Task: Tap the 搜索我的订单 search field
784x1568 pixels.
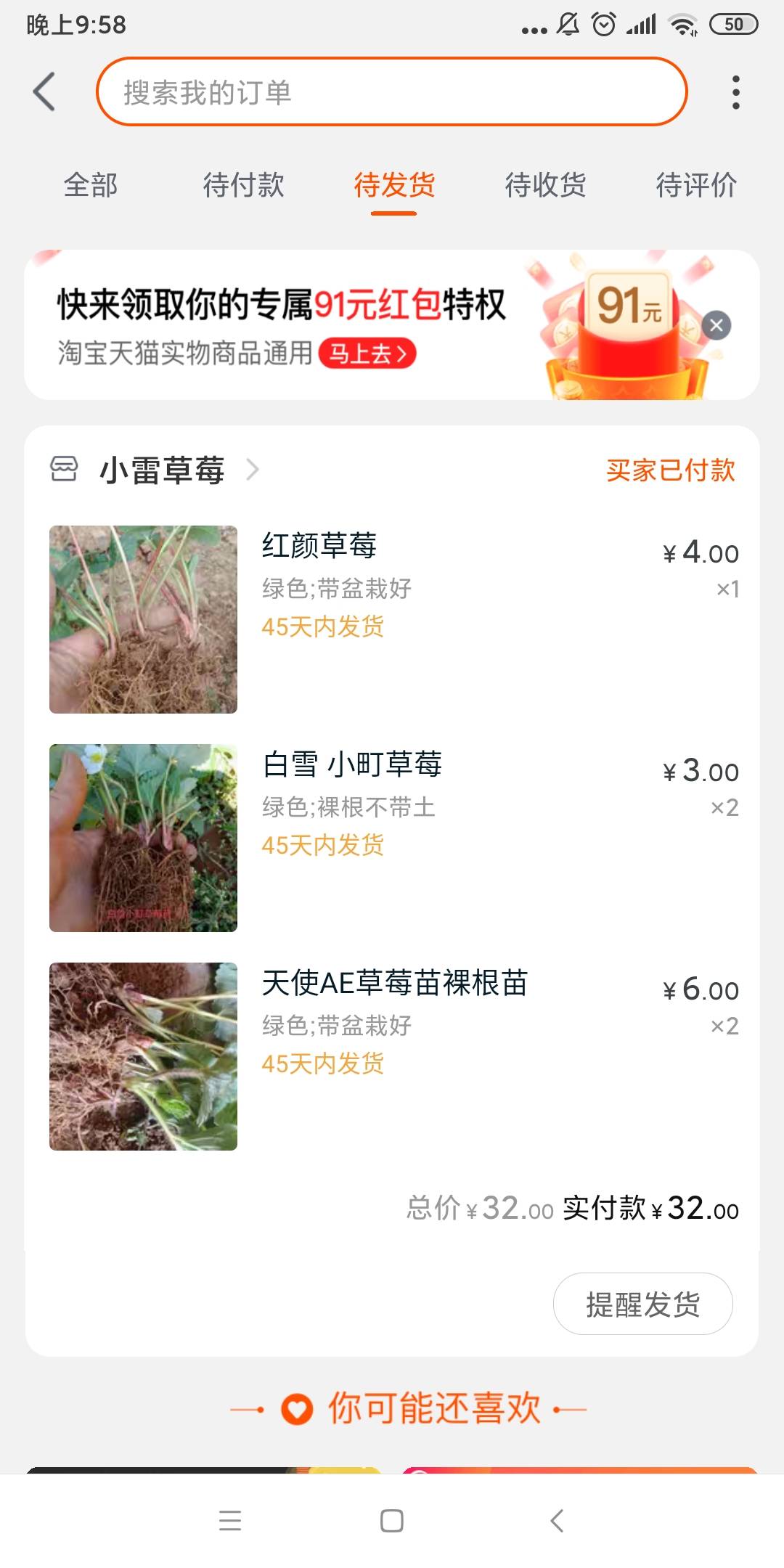Action: (x=392, y=92)
